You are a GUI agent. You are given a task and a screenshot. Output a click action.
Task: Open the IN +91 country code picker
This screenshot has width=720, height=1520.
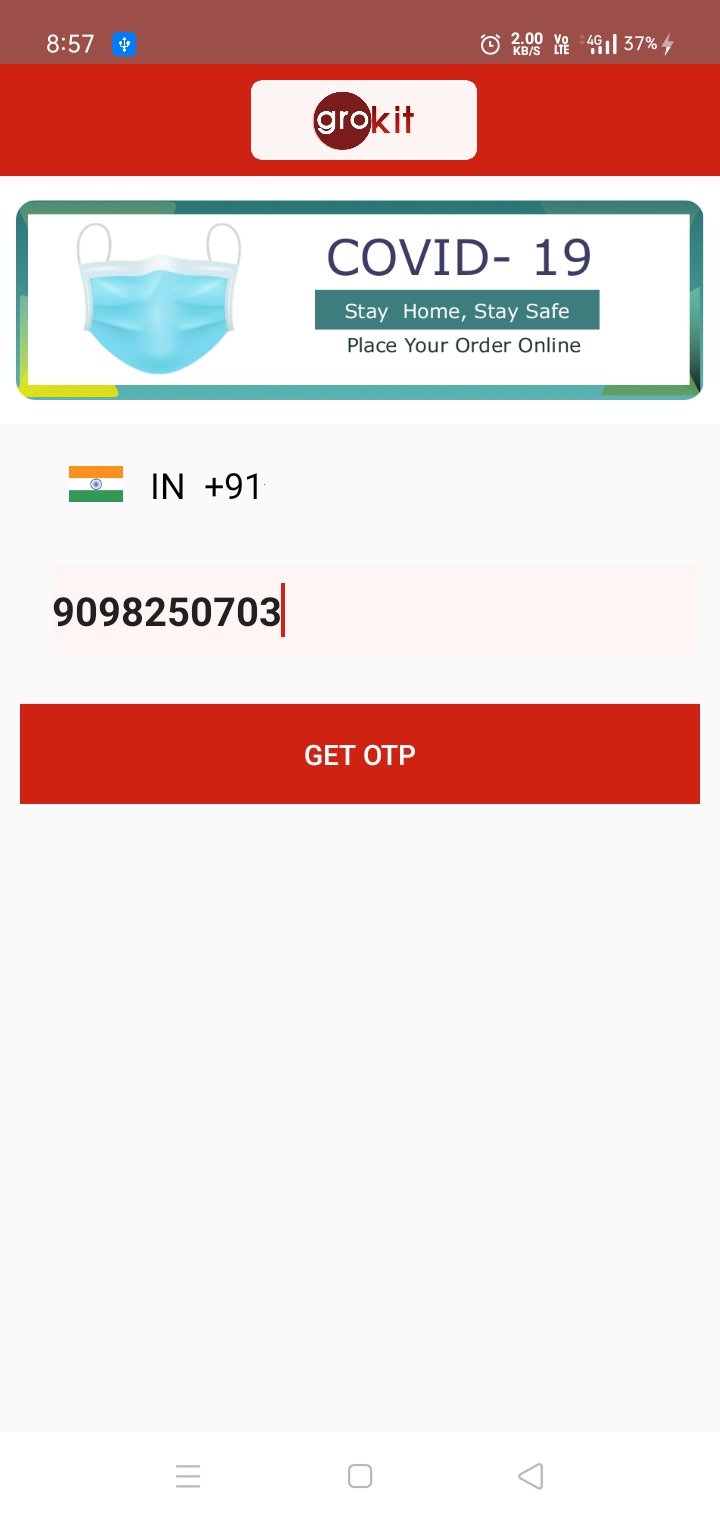point(166,486)
